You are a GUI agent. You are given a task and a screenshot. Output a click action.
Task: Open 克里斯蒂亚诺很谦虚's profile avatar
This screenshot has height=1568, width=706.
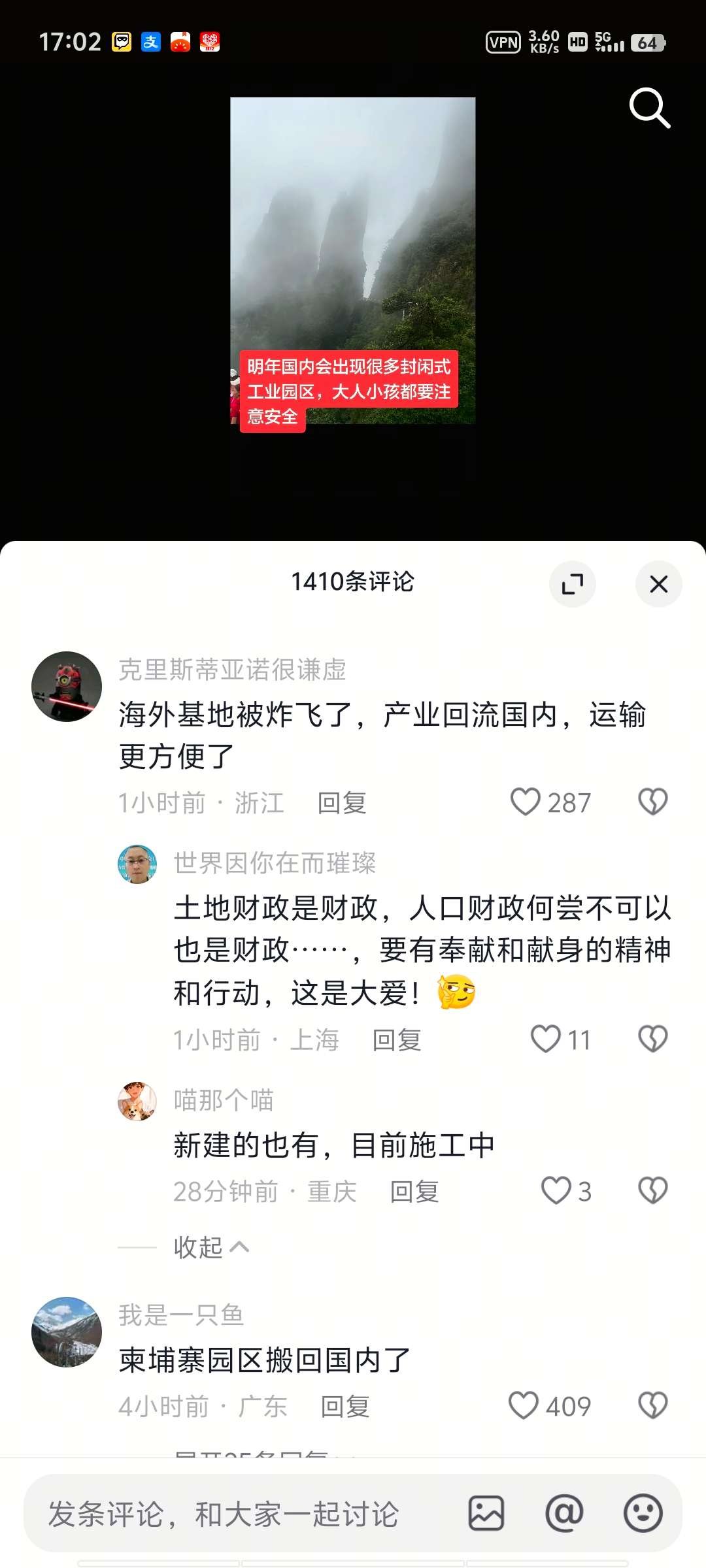pyautogui.click(x=67, y=687)
